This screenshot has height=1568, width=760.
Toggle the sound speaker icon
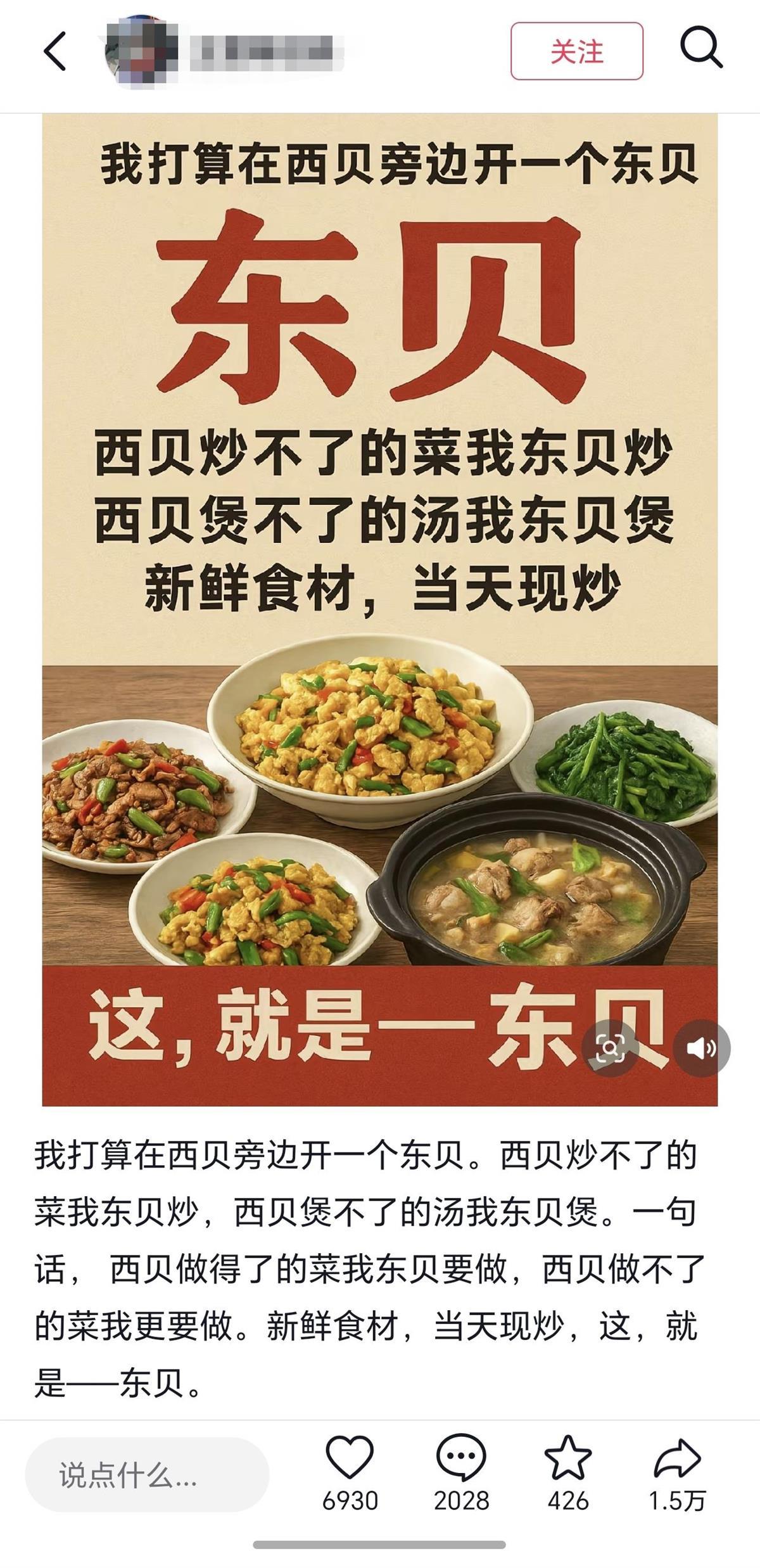pos(701,1049)
